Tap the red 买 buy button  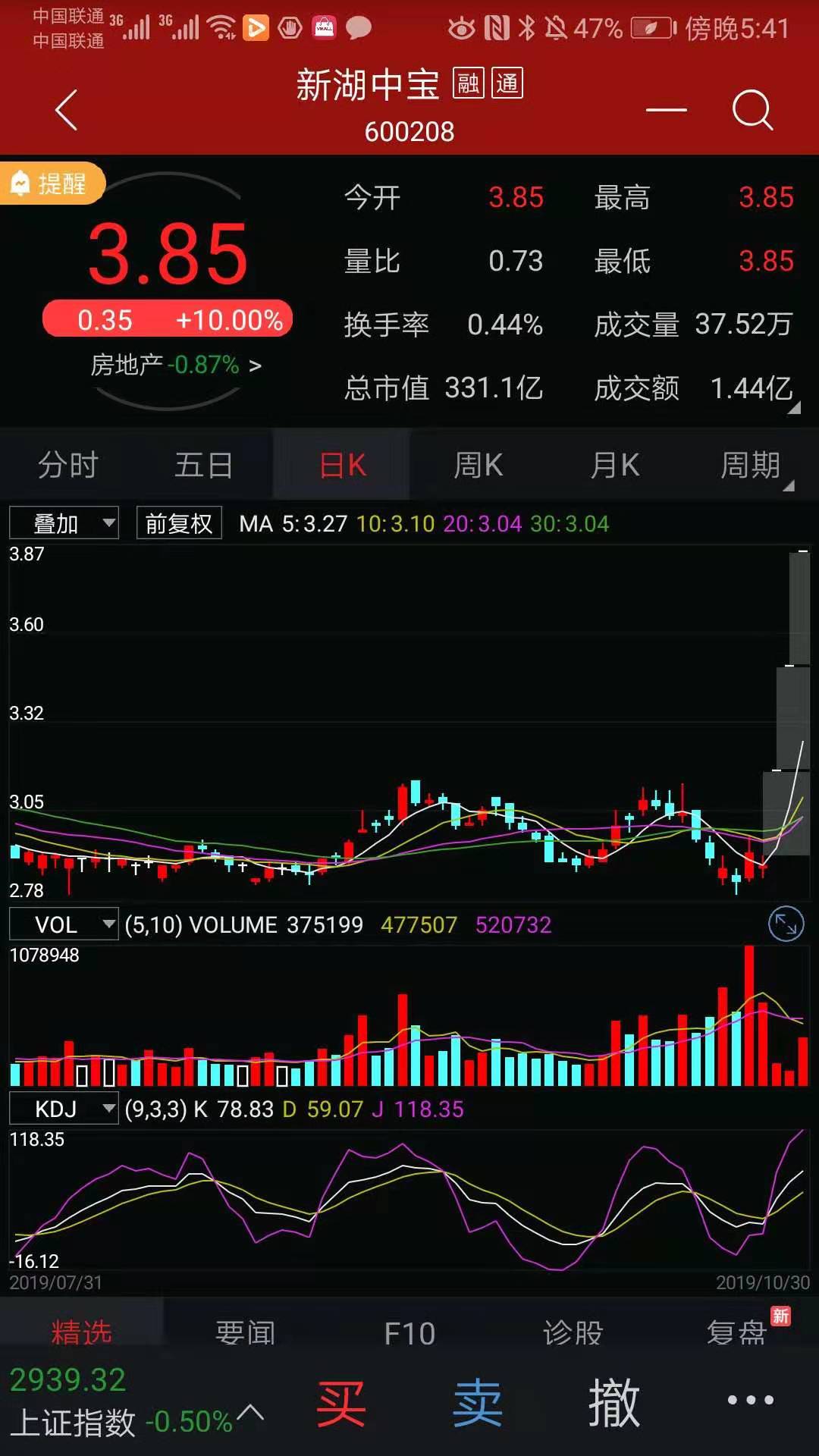point(341,1403)
